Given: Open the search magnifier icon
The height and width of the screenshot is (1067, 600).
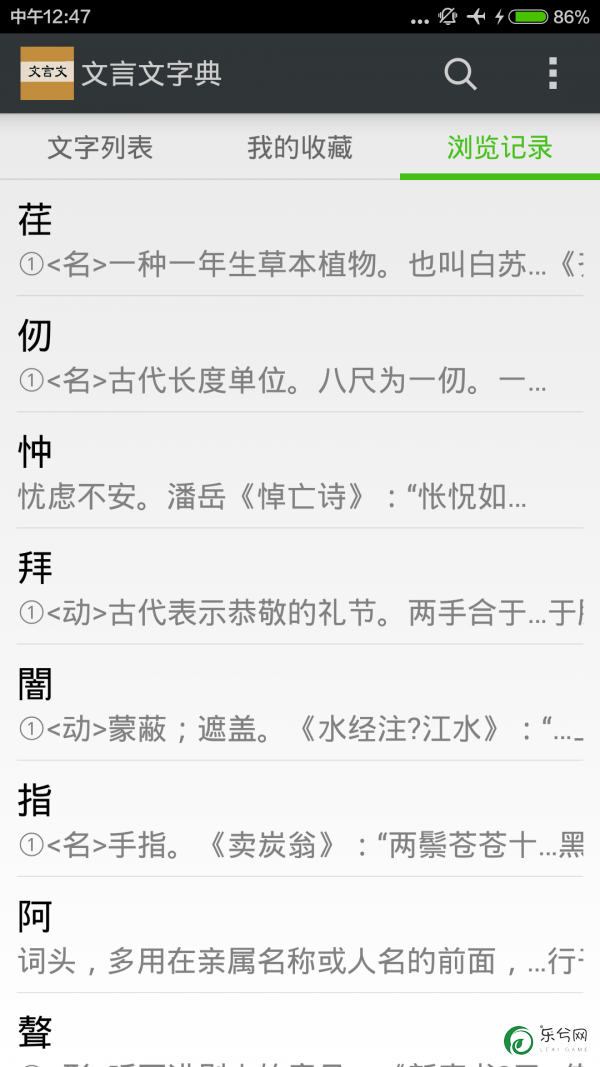Looking at the screenshot, I should tap(461, 73).
